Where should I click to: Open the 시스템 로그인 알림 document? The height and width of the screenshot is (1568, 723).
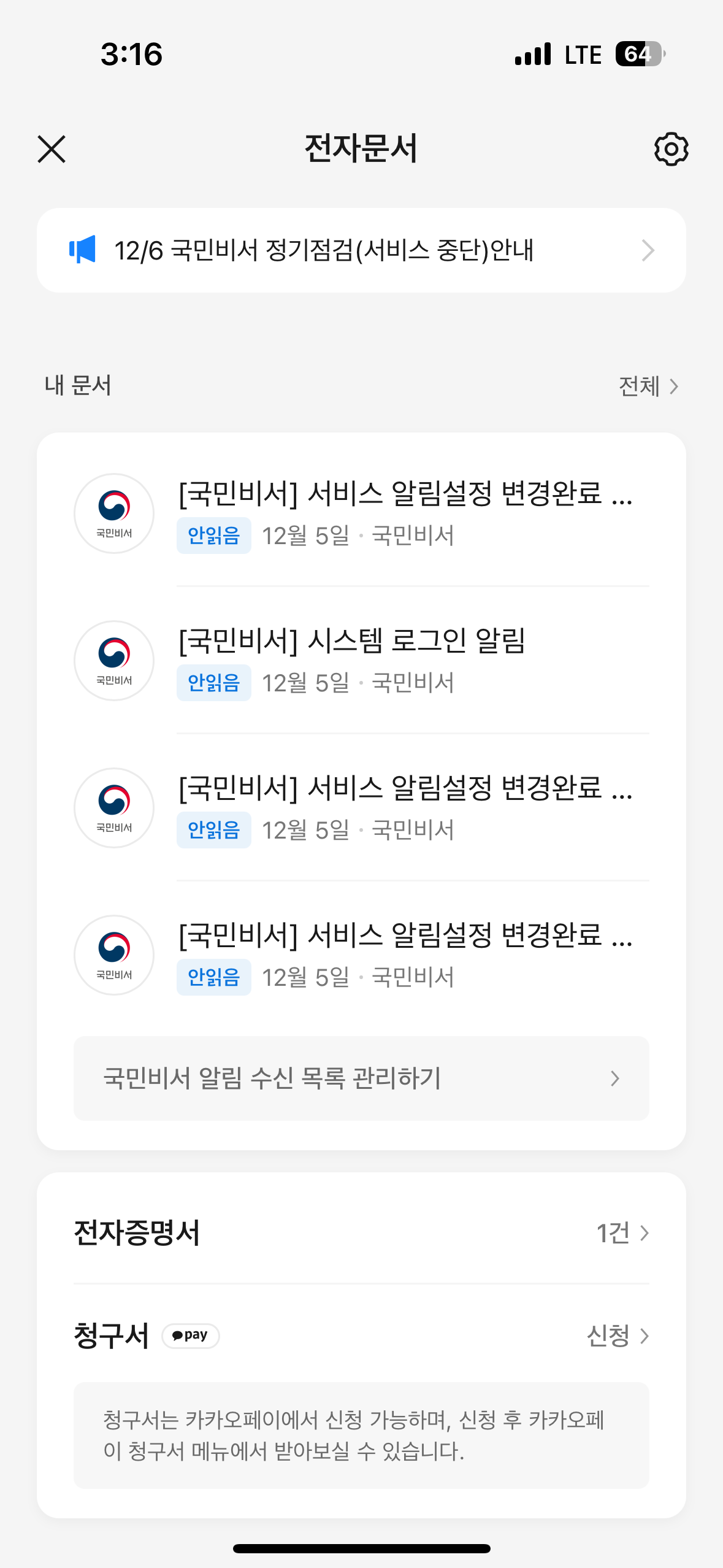pos(361,660)
